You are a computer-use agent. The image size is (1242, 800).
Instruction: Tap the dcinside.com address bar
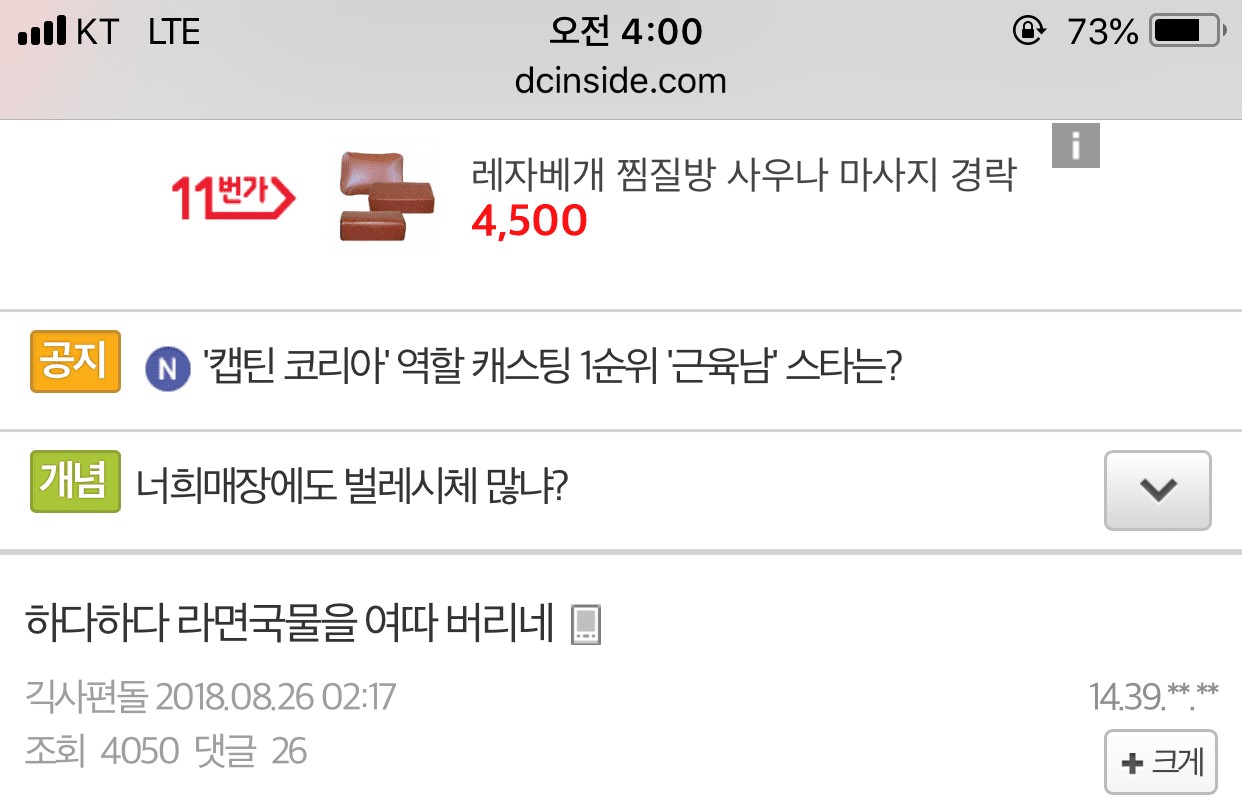620,80
